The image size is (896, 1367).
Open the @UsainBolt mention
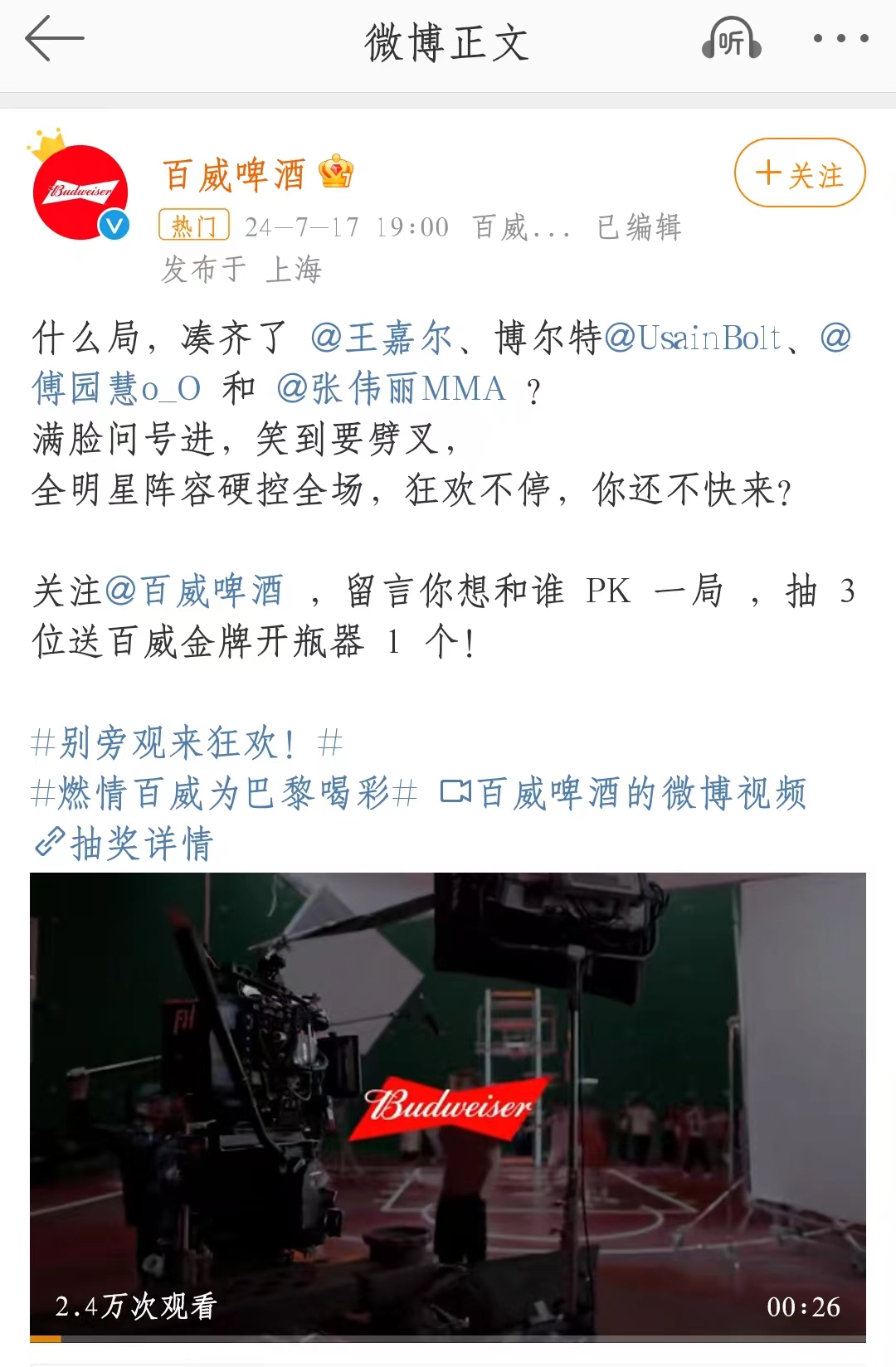(693, 338)
